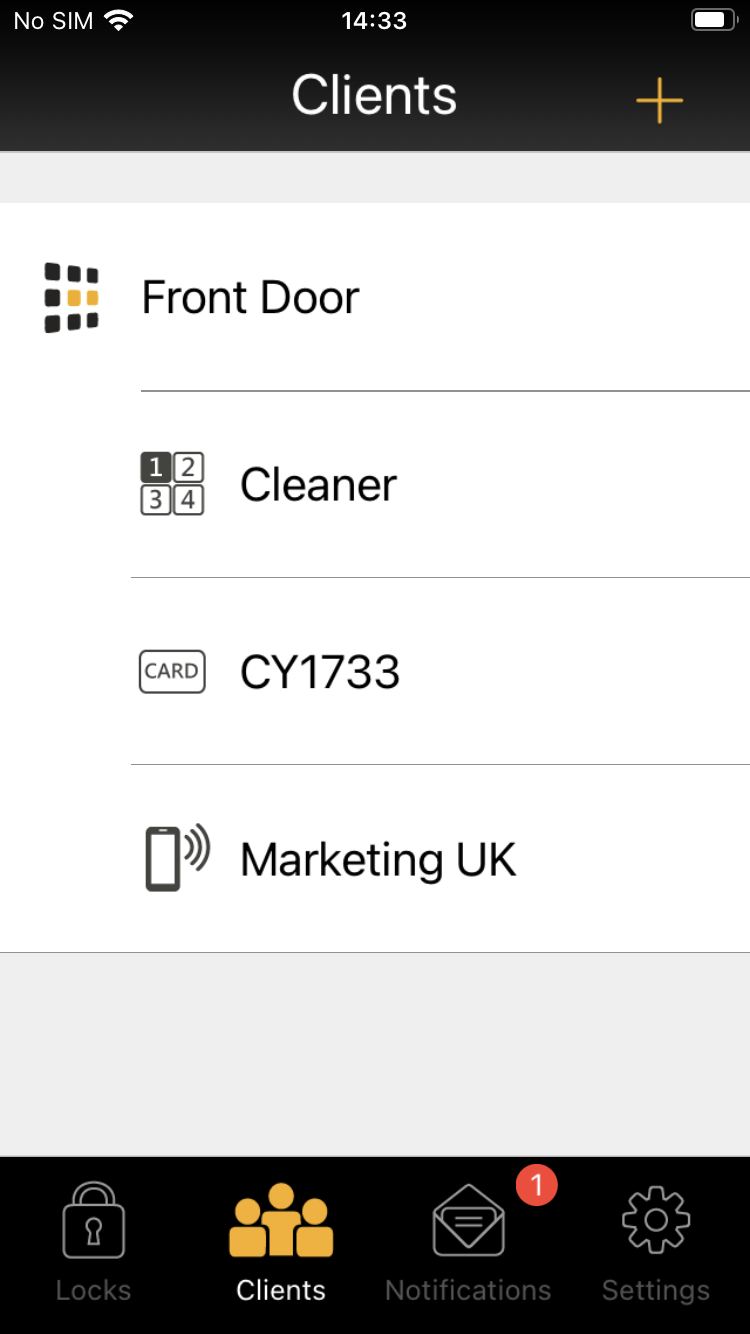This screenshot has width=750, height=1334.
Task: Tap the Clients tab
Action: (x=281, y=1244)
